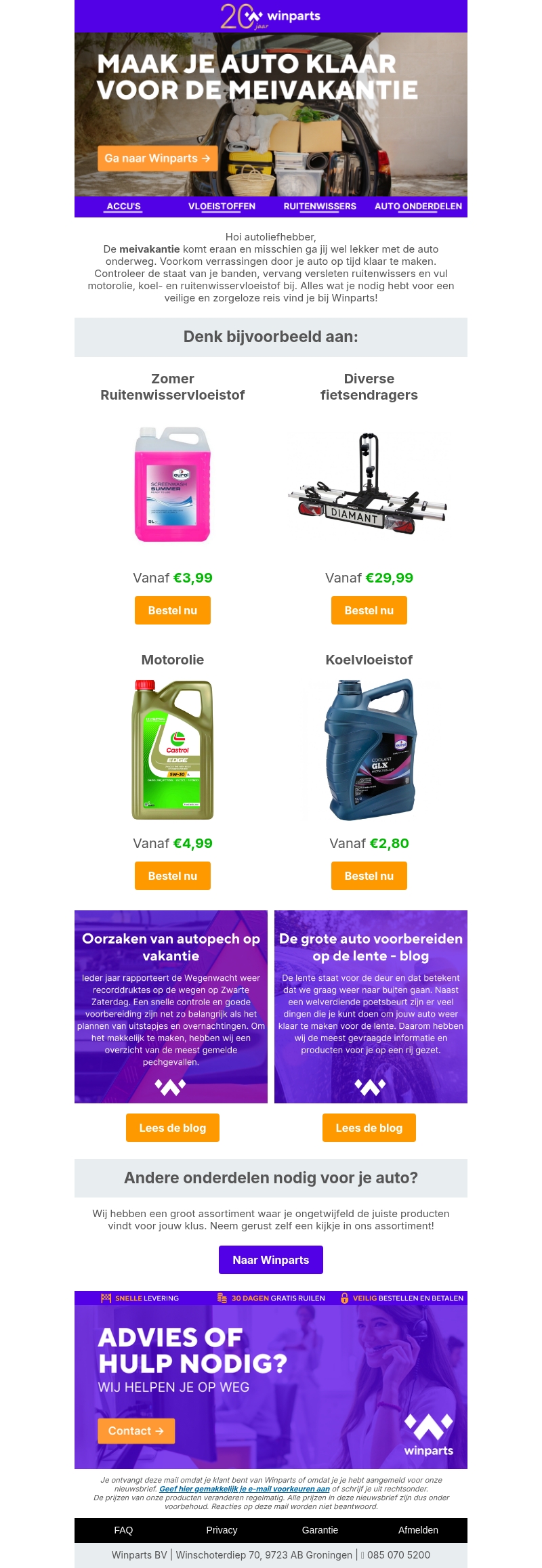Open the RUITENWISSERS category link
The width and height of the screenshot is (542, 1568).
320,207
